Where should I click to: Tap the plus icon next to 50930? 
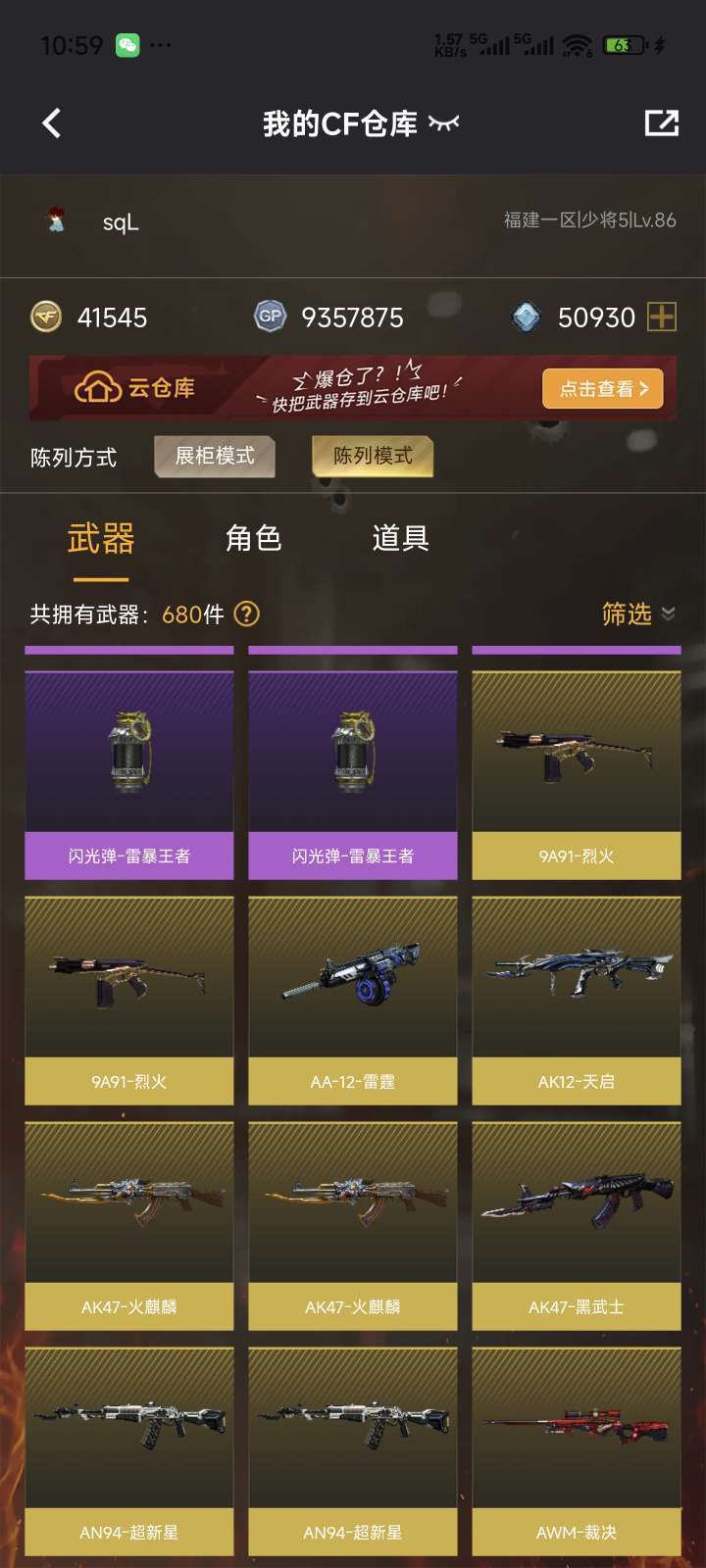coord(662,317)
